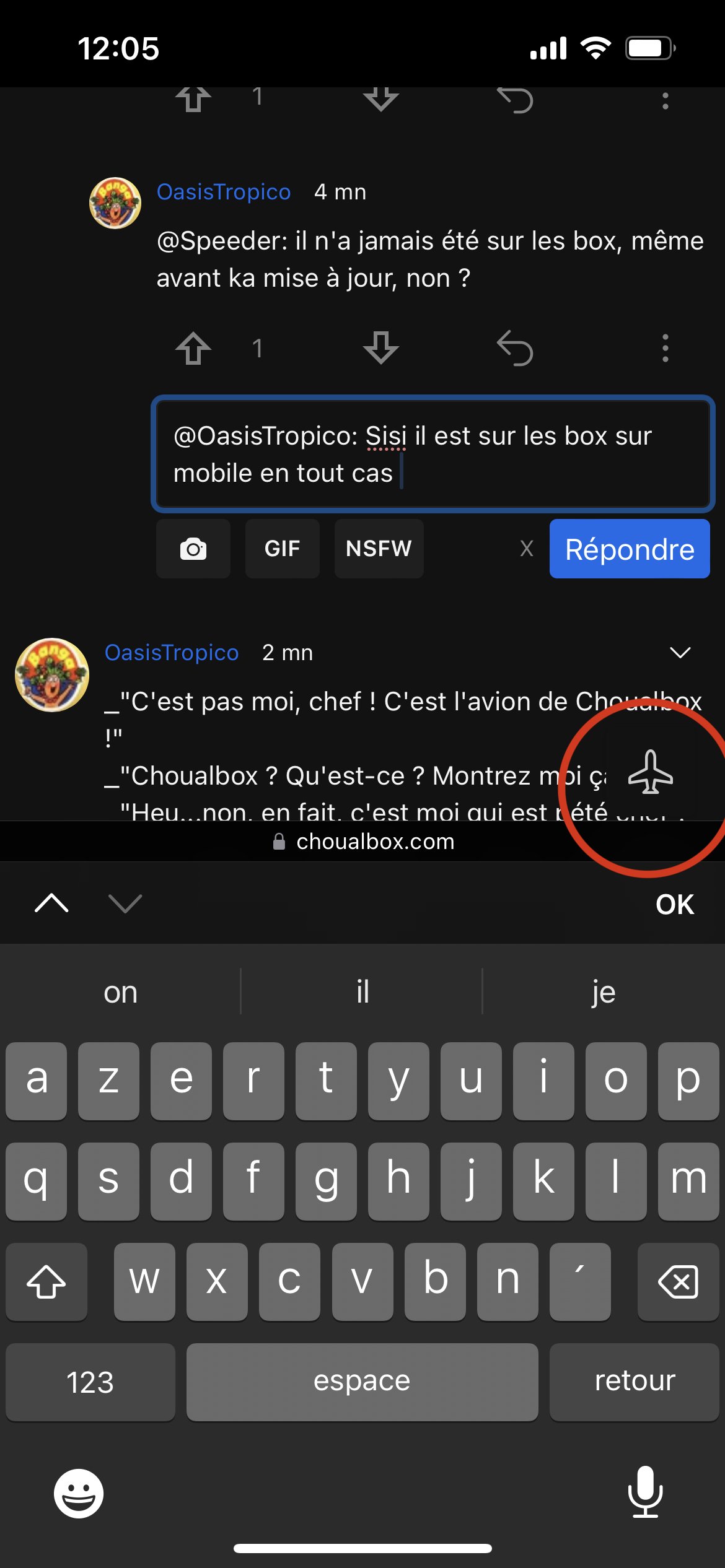
Task: Reply to OasisTropico's 4 mn comment
Action: 515,349
